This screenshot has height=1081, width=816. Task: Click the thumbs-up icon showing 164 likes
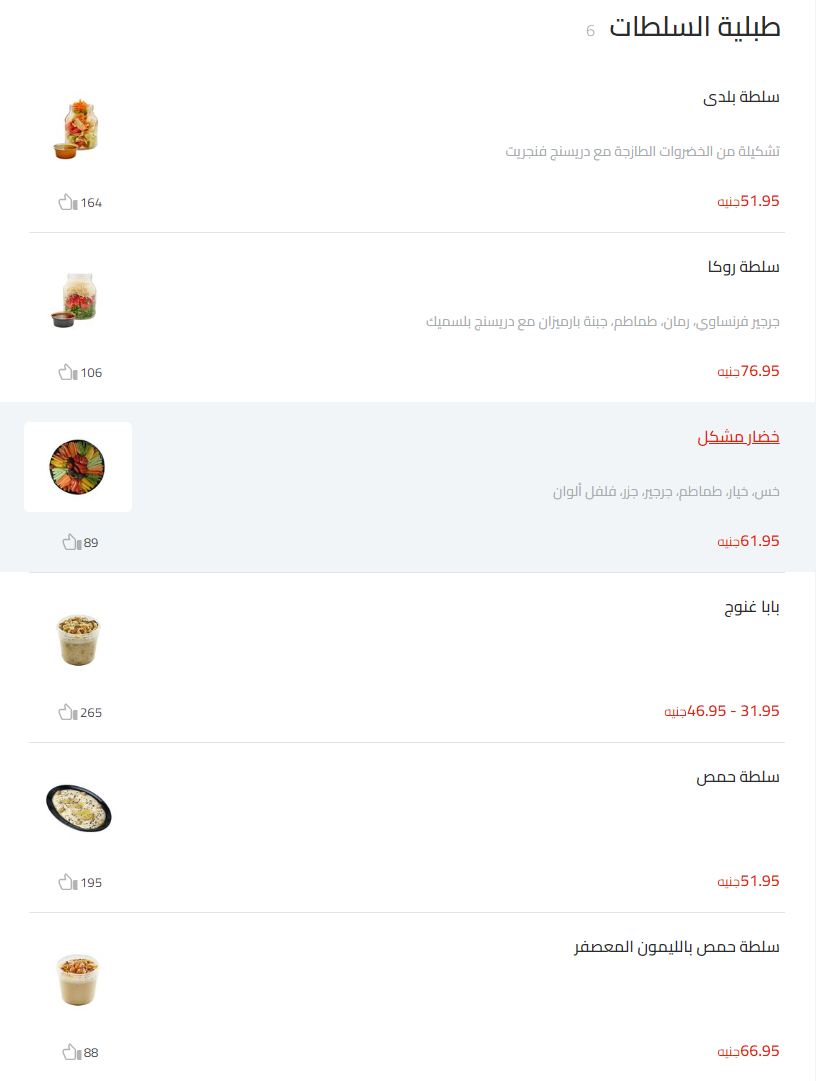[68, 202]
